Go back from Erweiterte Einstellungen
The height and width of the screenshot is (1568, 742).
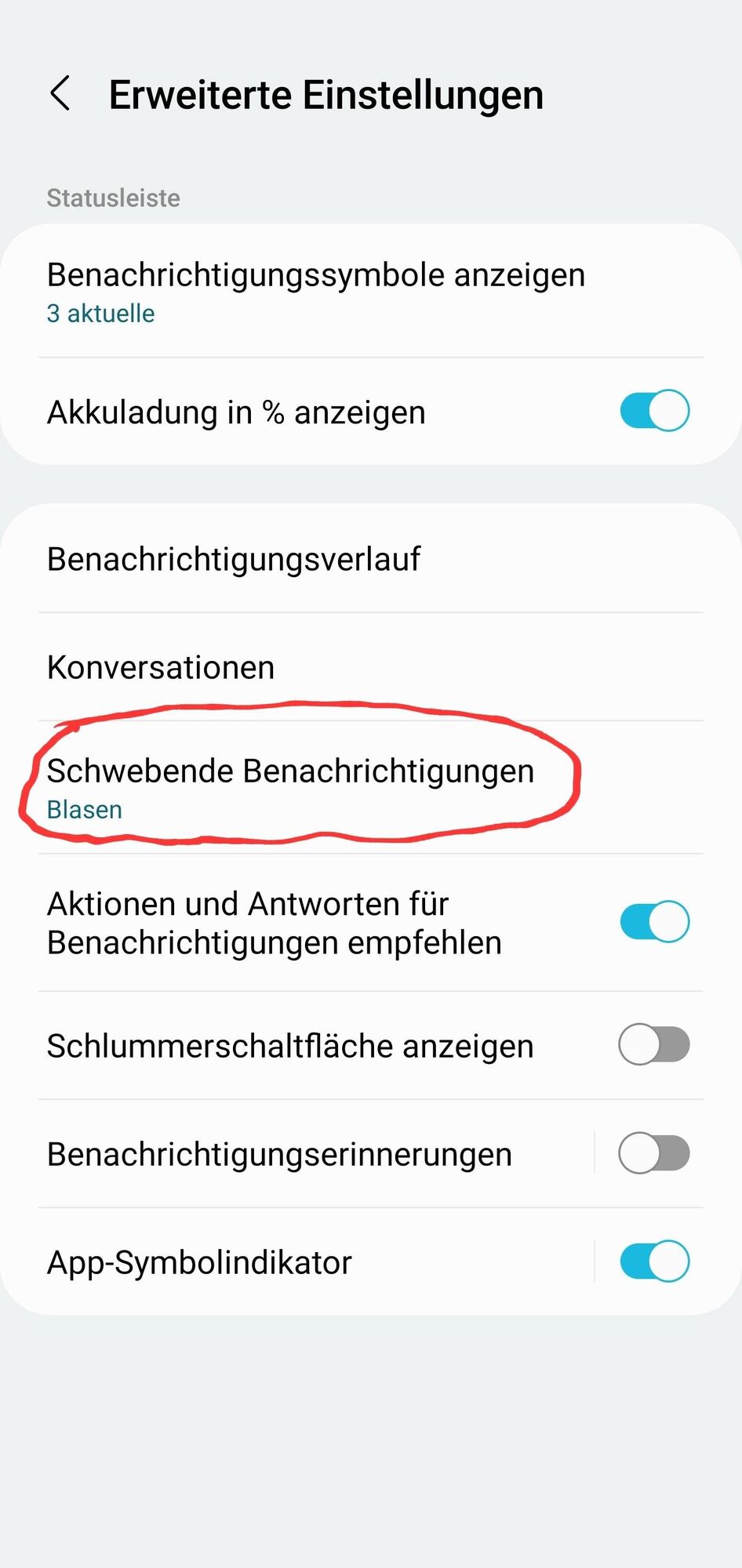(60, 94)
